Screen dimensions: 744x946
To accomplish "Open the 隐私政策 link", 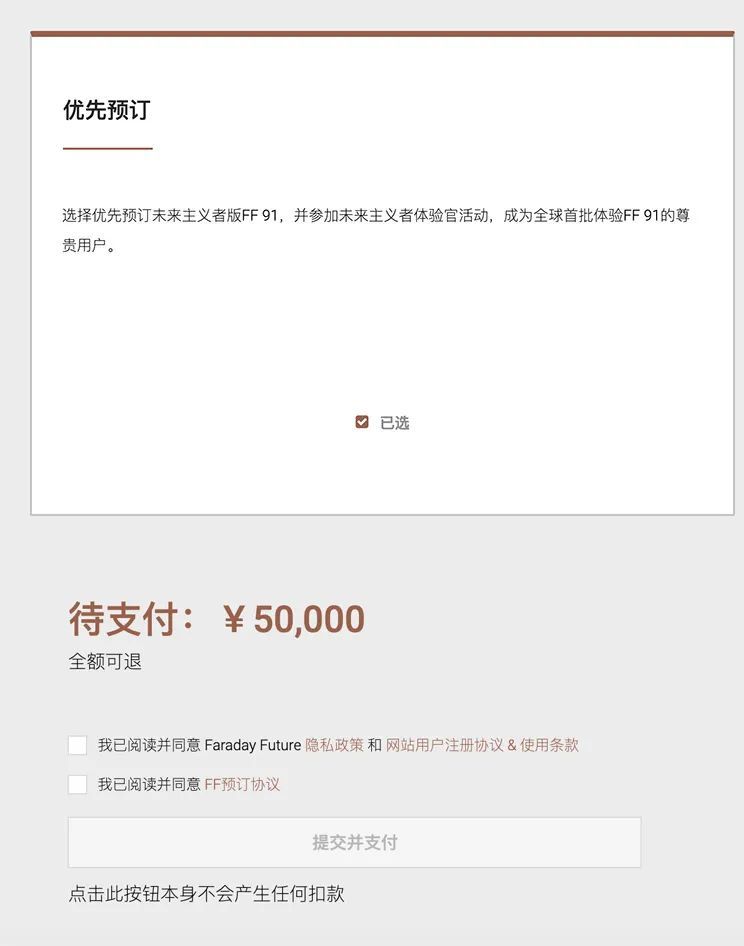I will [x=334, y=745].
